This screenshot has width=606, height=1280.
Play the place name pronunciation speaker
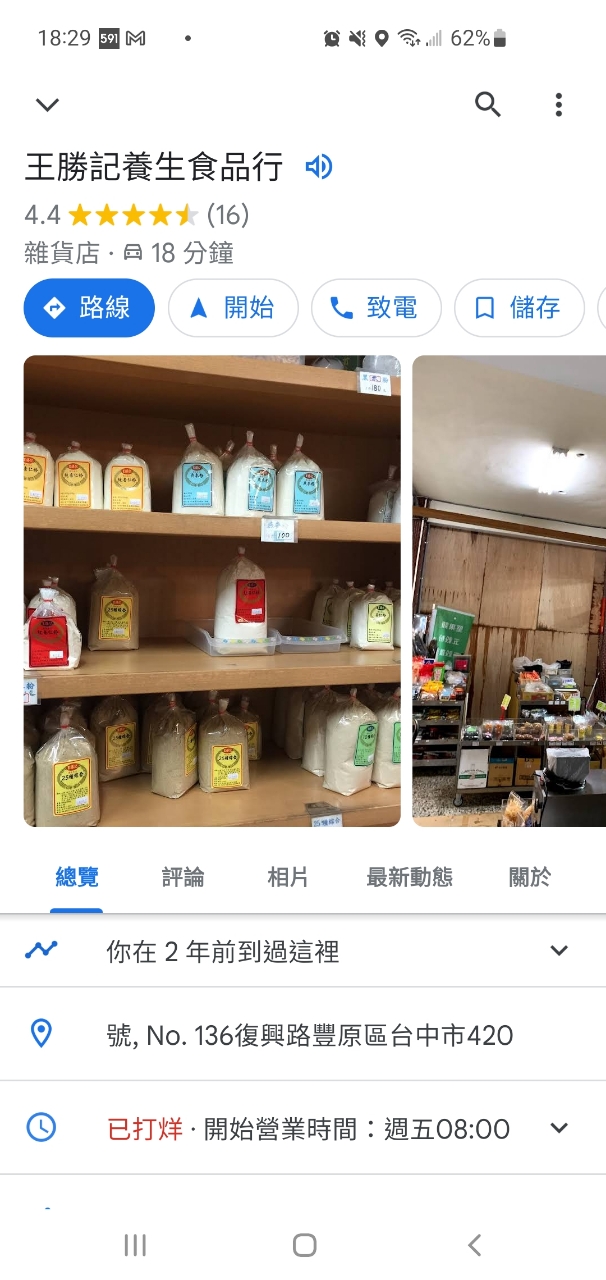318,167
